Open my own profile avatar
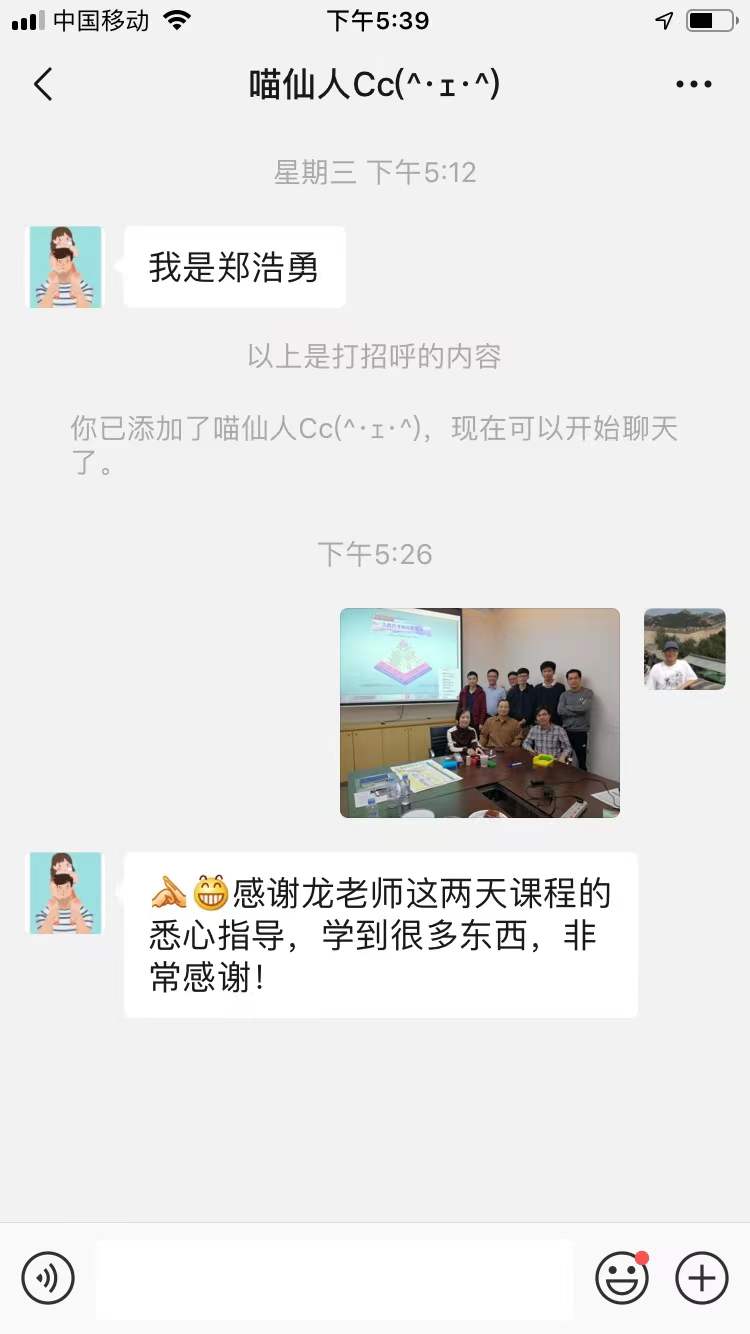 (x=685, y=649)
